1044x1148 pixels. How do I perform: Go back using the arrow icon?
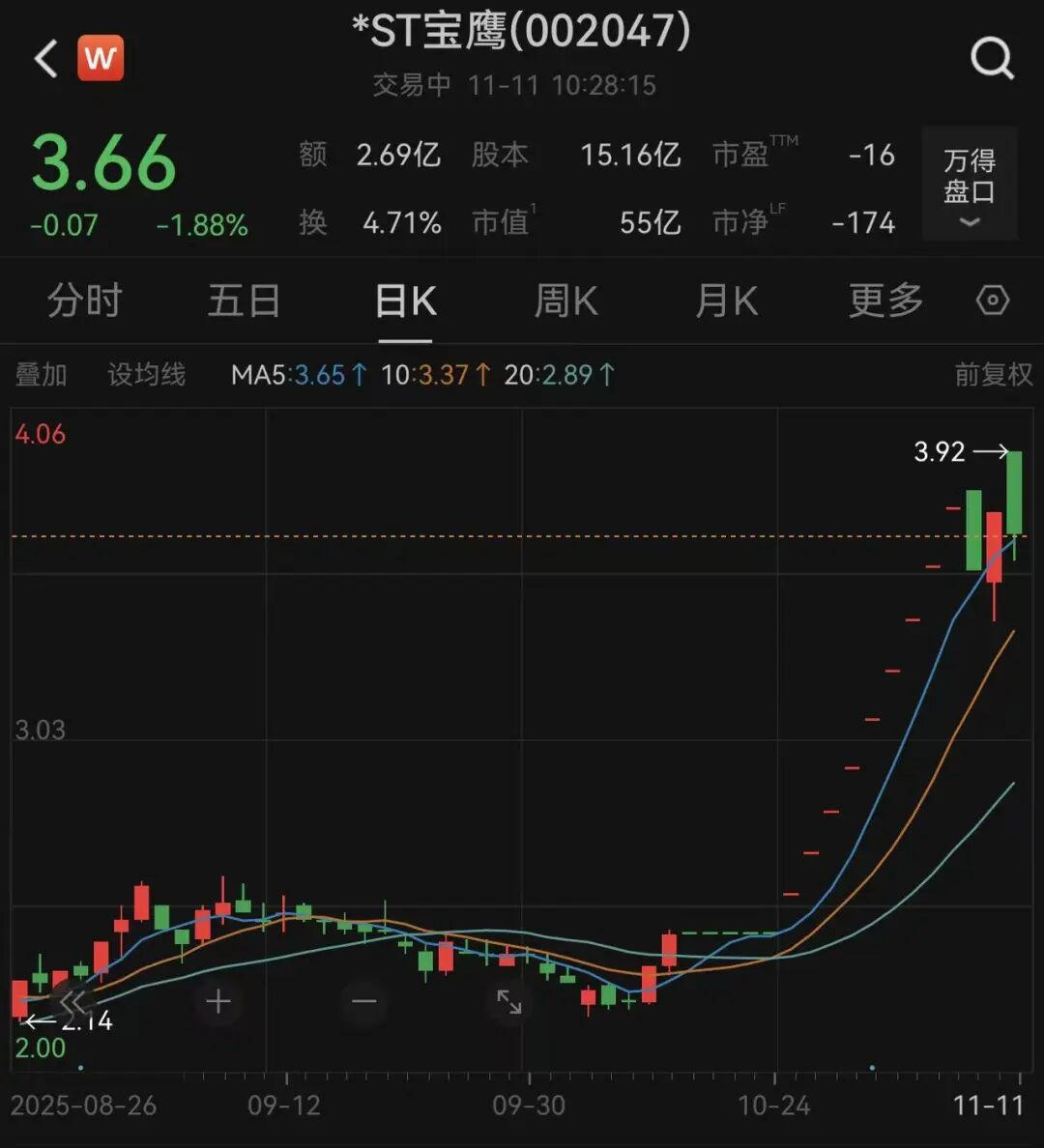[x=45, y=58]
